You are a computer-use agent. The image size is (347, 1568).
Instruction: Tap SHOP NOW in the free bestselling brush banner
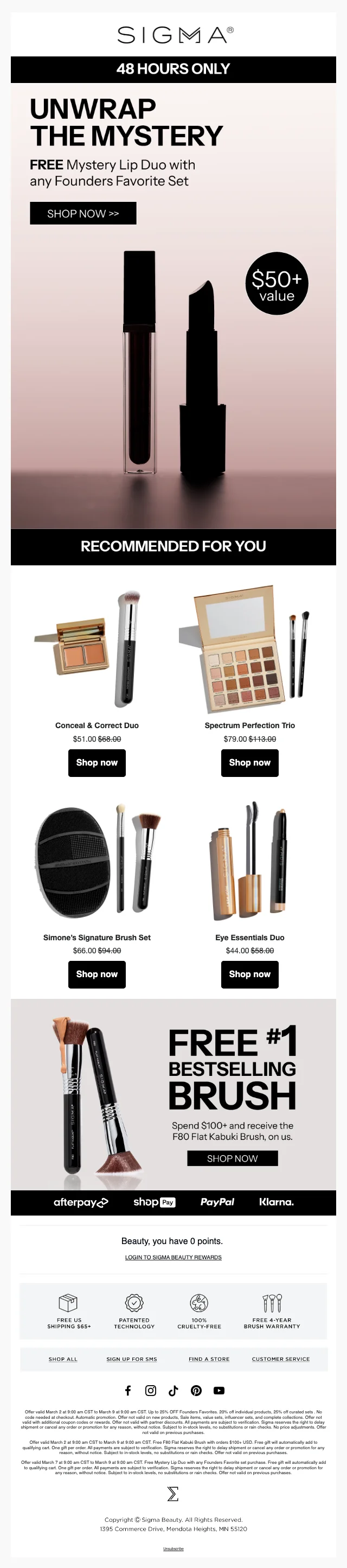pyautogui.click(x=232, y=1158)
